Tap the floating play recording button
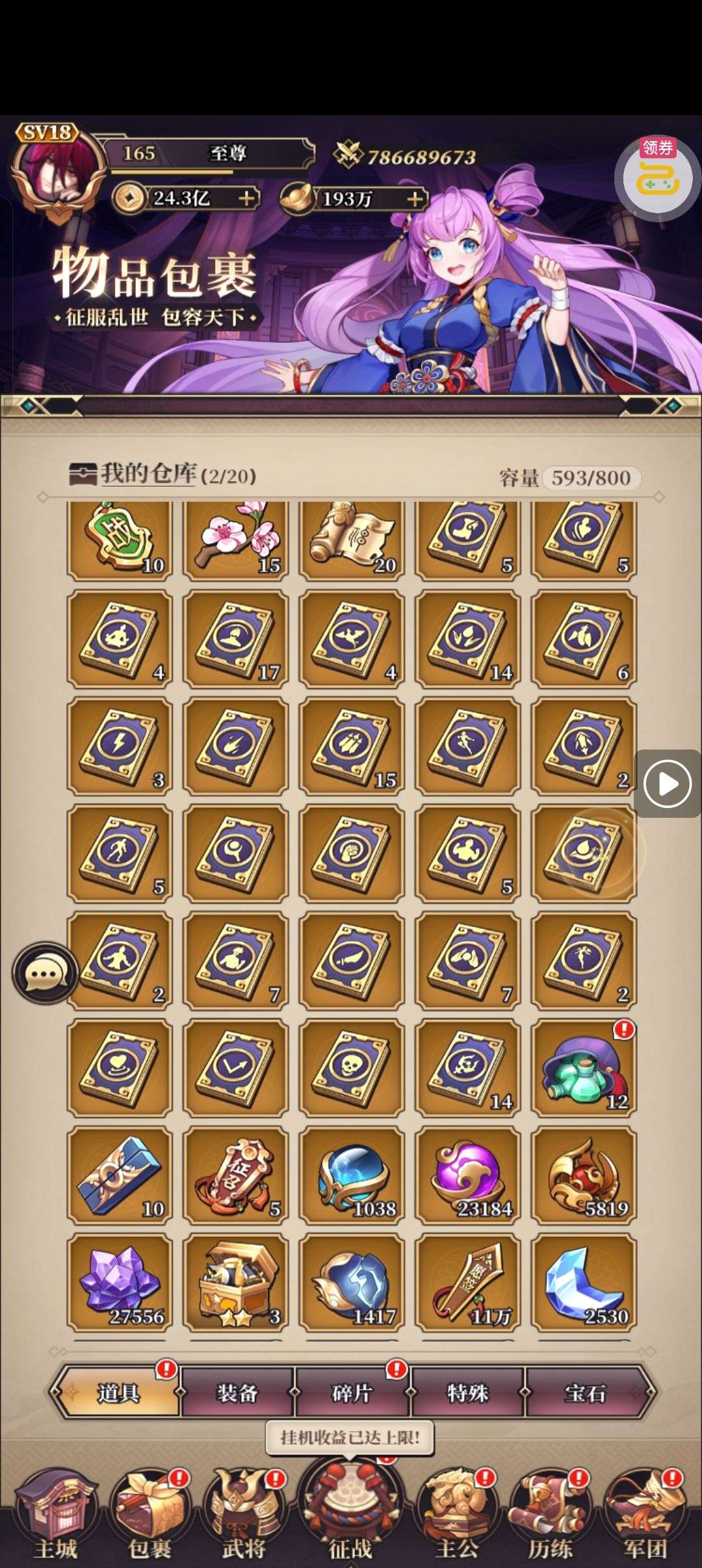This screenshot has width=702, height=1568. click(667, 783)
